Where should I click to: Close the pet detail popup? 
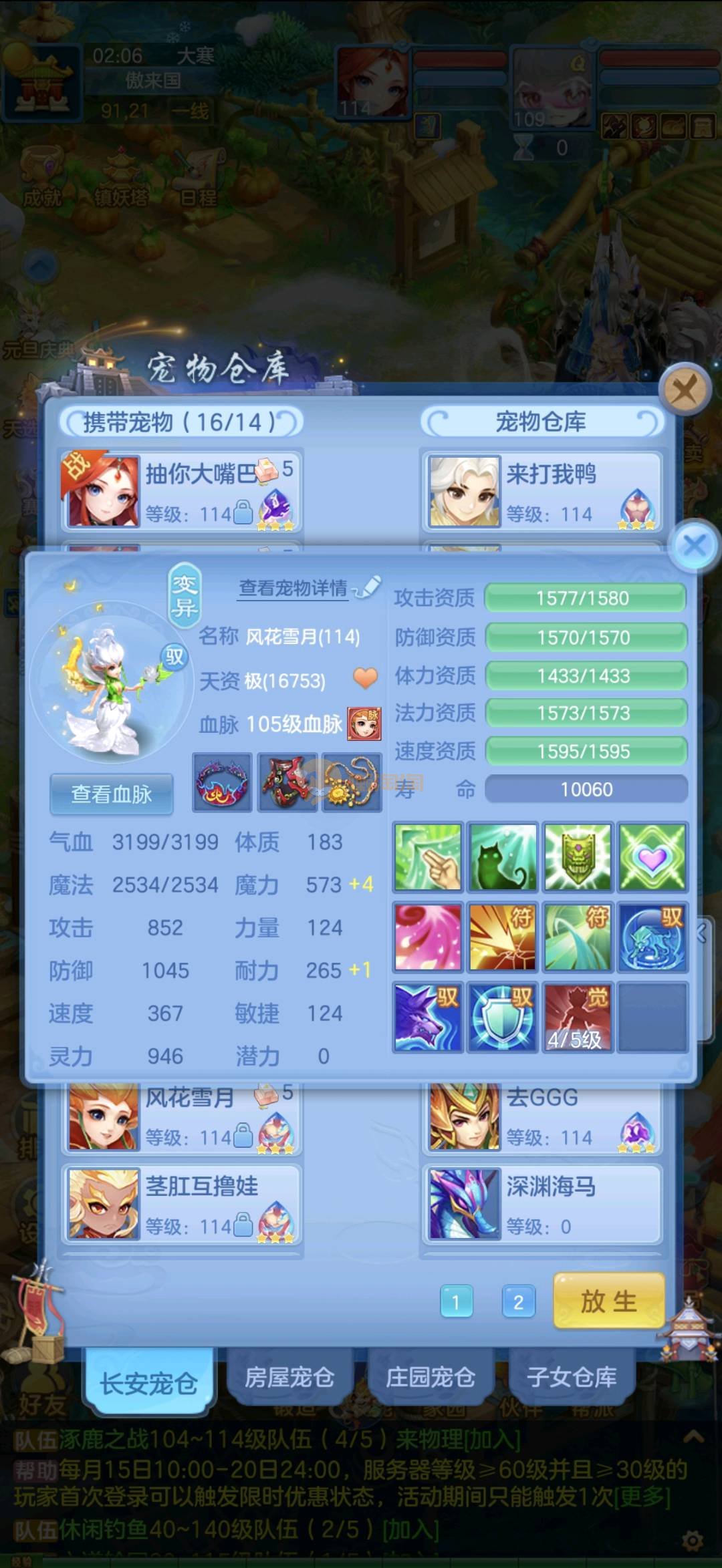(x=695, y=546)
